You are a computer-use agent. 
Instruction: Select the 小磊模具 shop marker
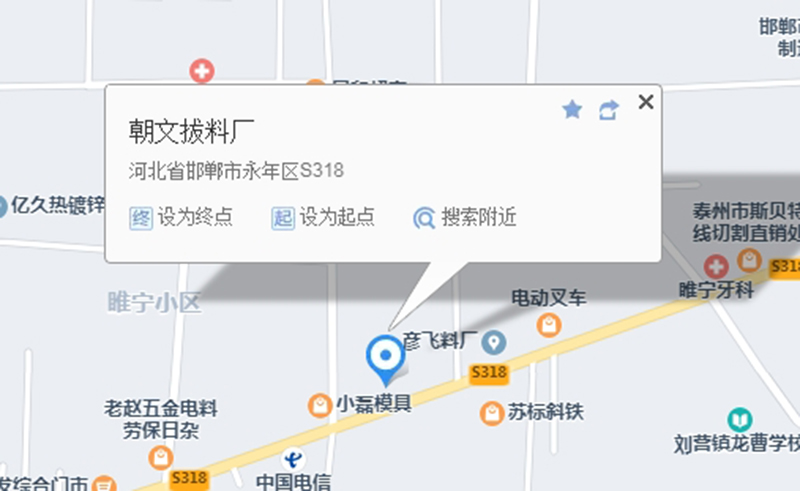pyautogui.click(x=319, y=405)
